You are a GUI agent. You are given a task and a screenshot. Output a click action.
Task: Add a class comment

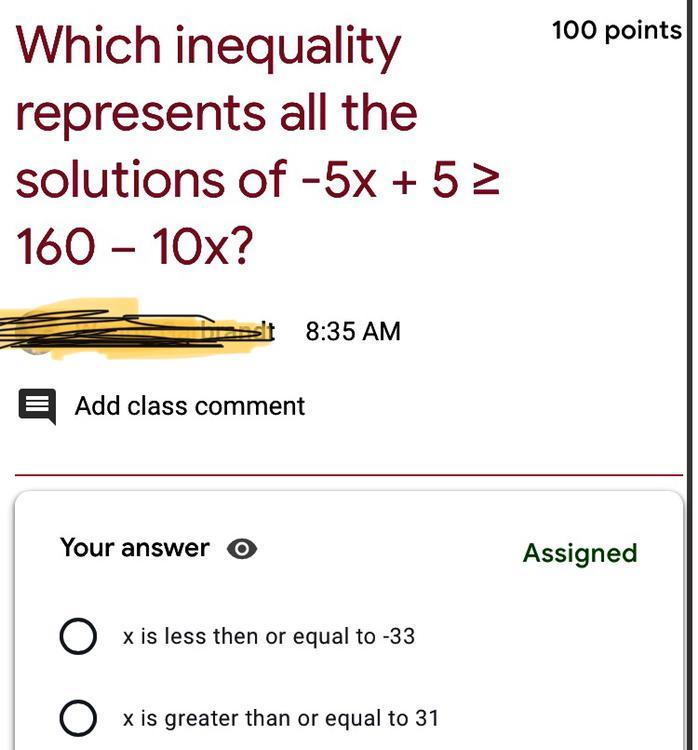[x=189, y=406]
